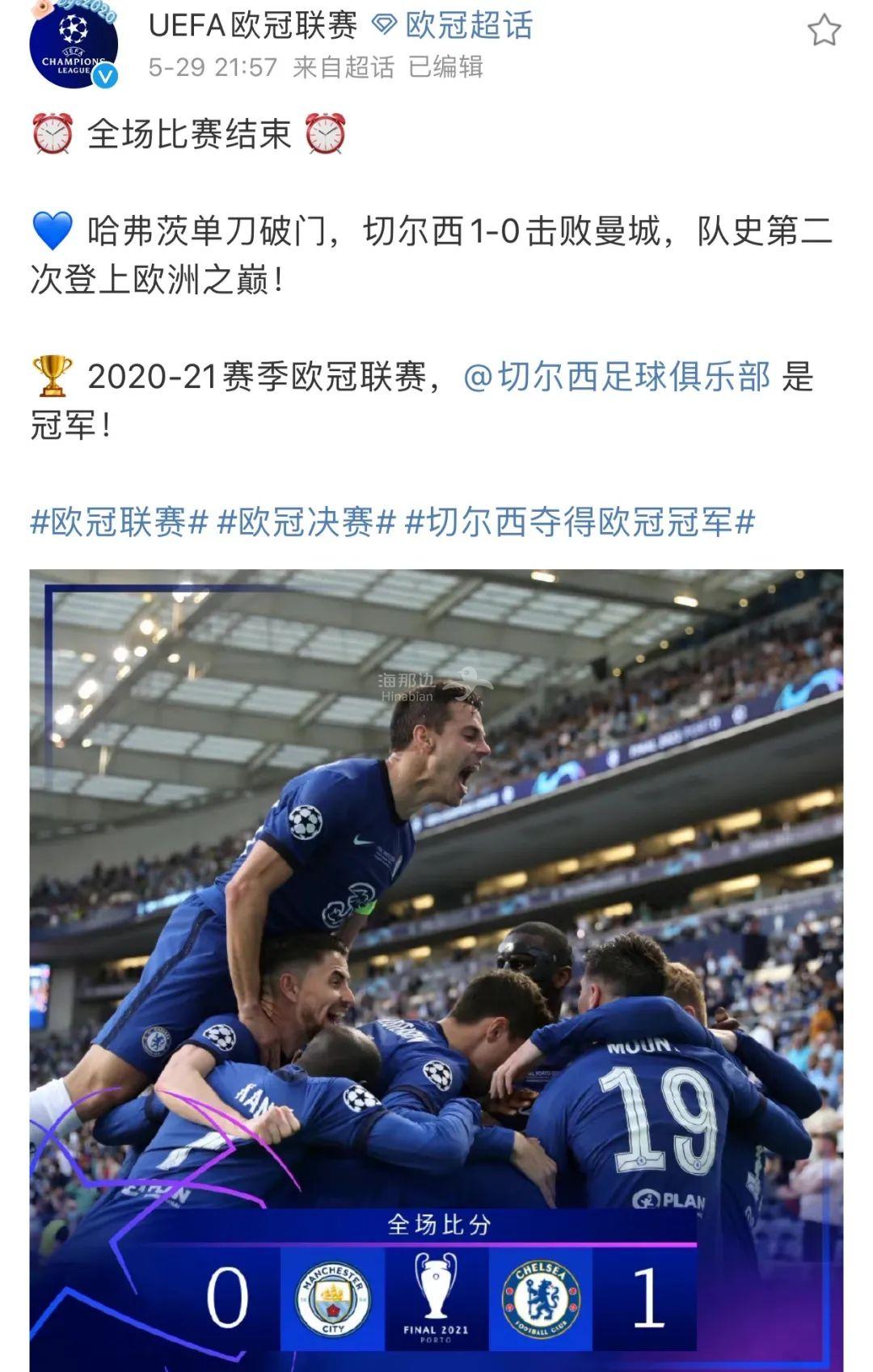Open the UEFA欧冠联赛 account name
This screenshot has height=1372, width=873.
click(x=253, y=26)
